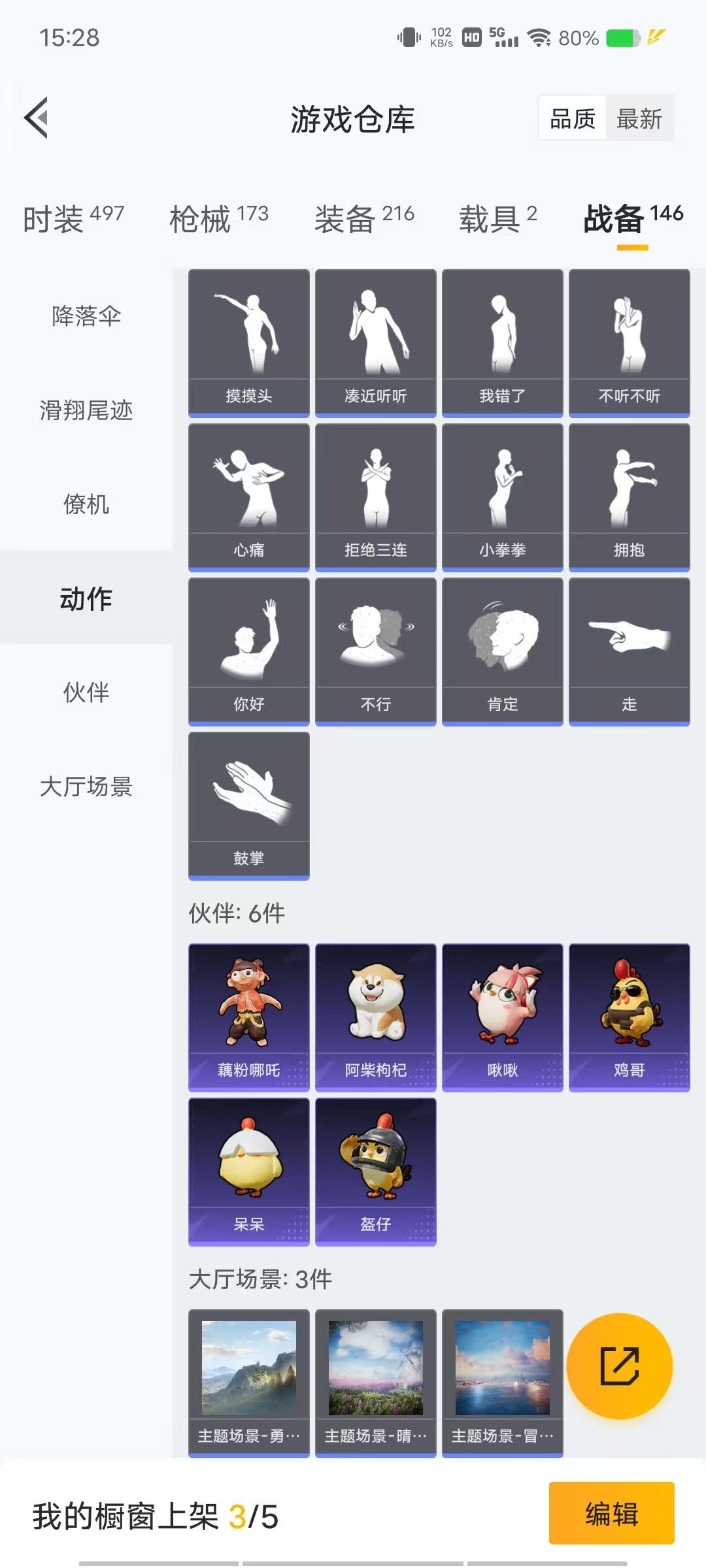
Task: Enable 品质 quality sorting
Action: [x=572, y=118]
